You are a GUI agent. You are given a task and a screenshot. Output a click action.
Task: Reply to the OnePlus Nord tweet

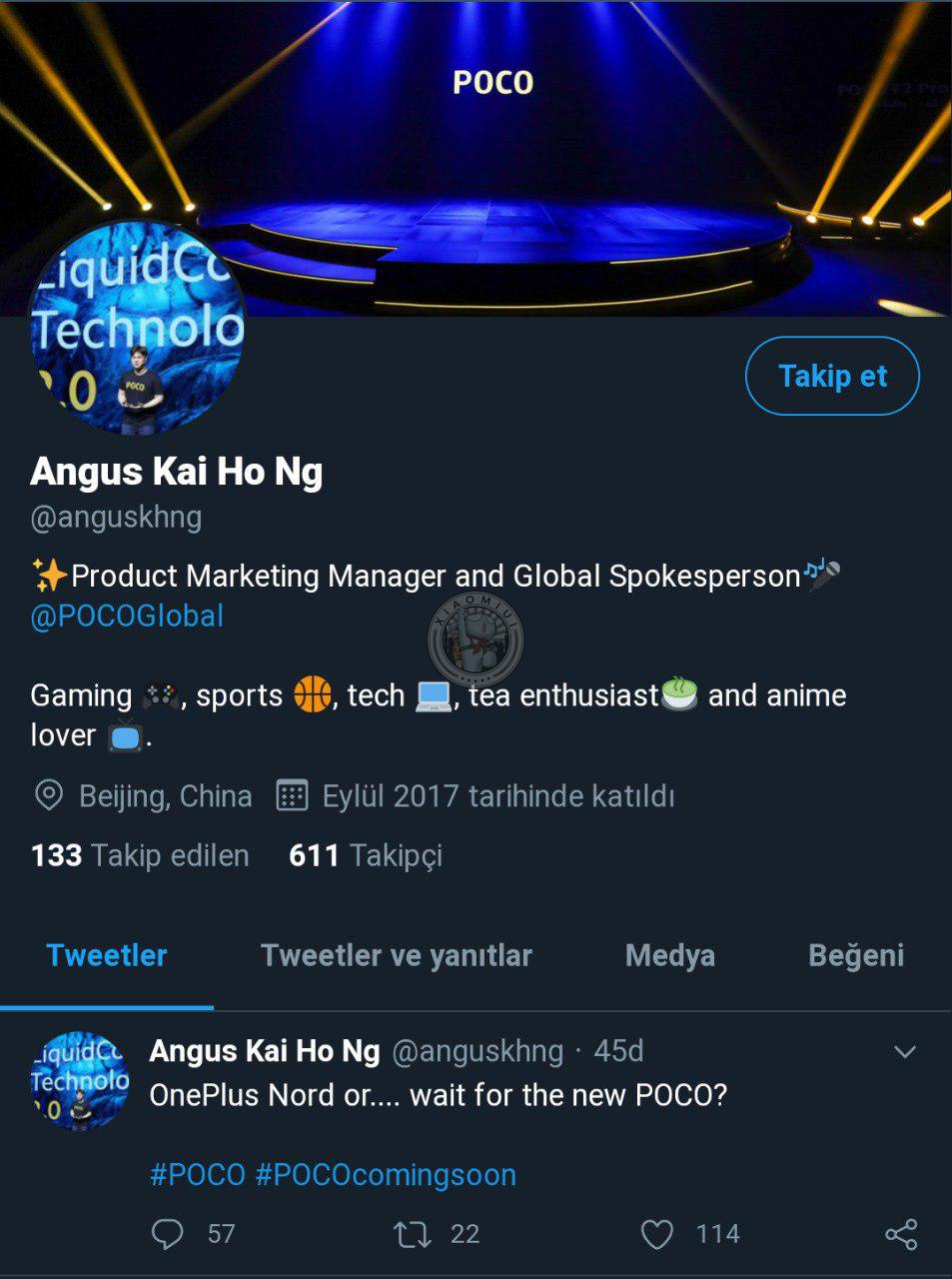(168, 1234)
